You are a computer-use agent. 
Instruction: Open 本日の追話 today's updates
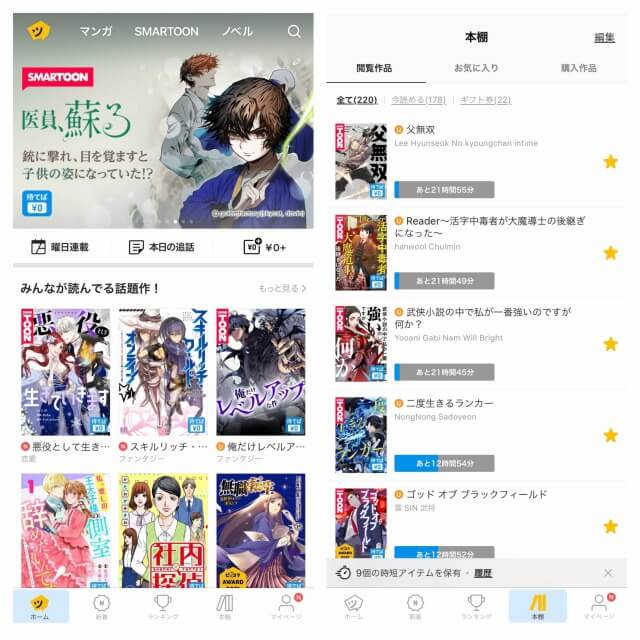(x=161, y=247)
